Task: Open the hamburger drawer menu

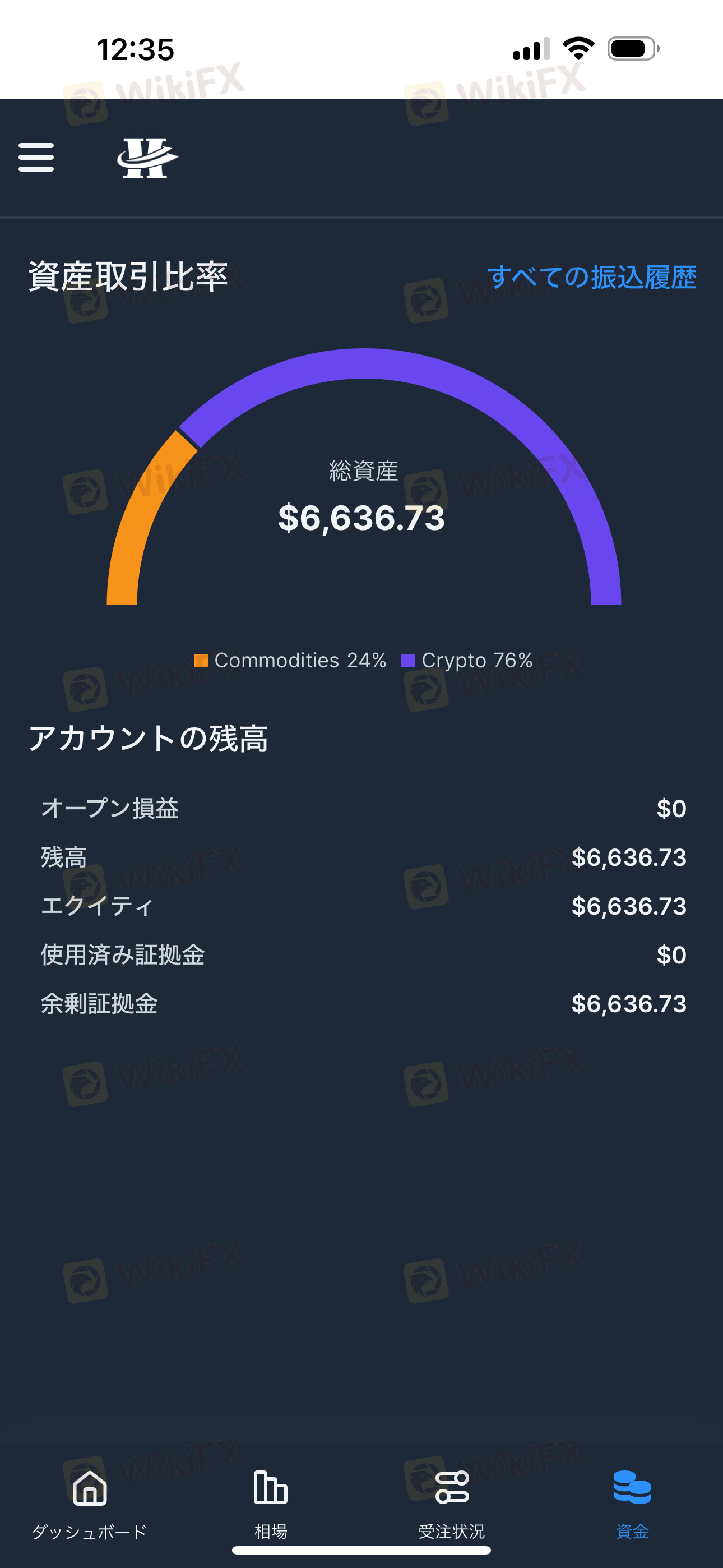Action: coord(36,158)
